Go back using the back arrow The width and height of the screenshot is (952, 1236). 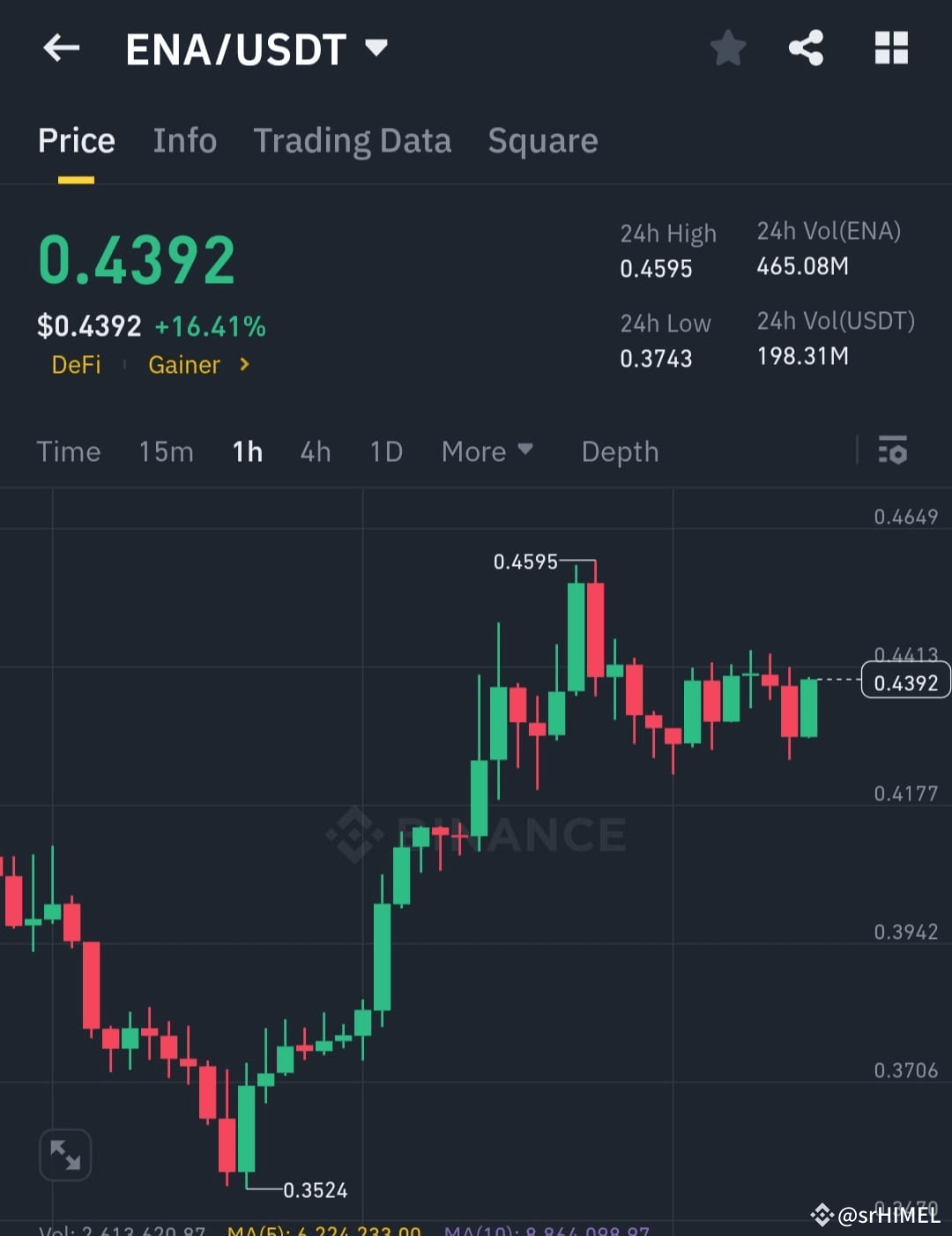click(x=60, y=48)
